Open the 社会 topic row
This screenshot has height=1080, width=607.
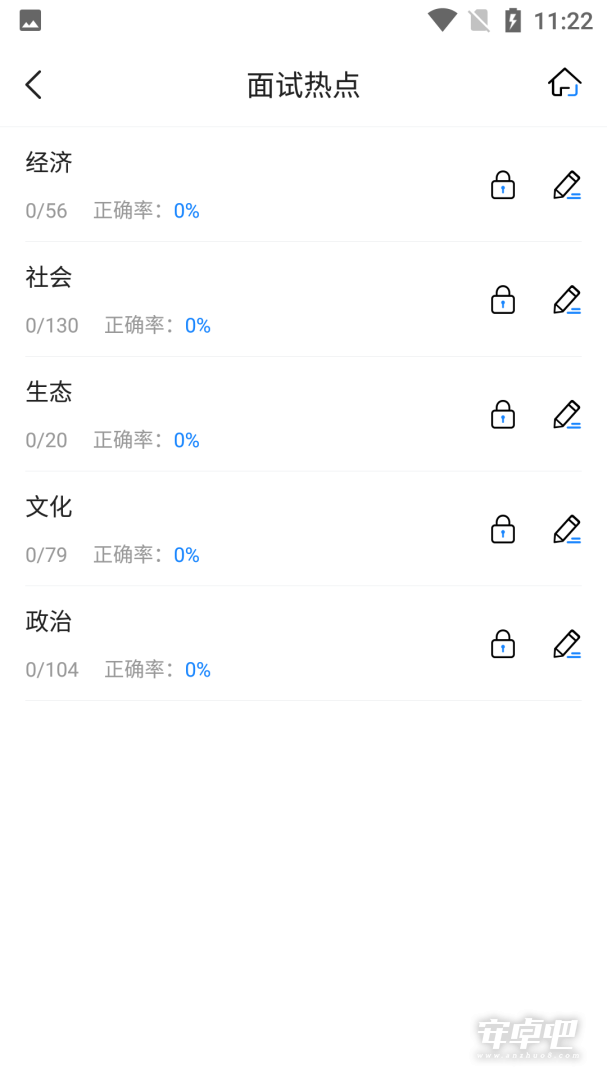[x=303, y=300]
